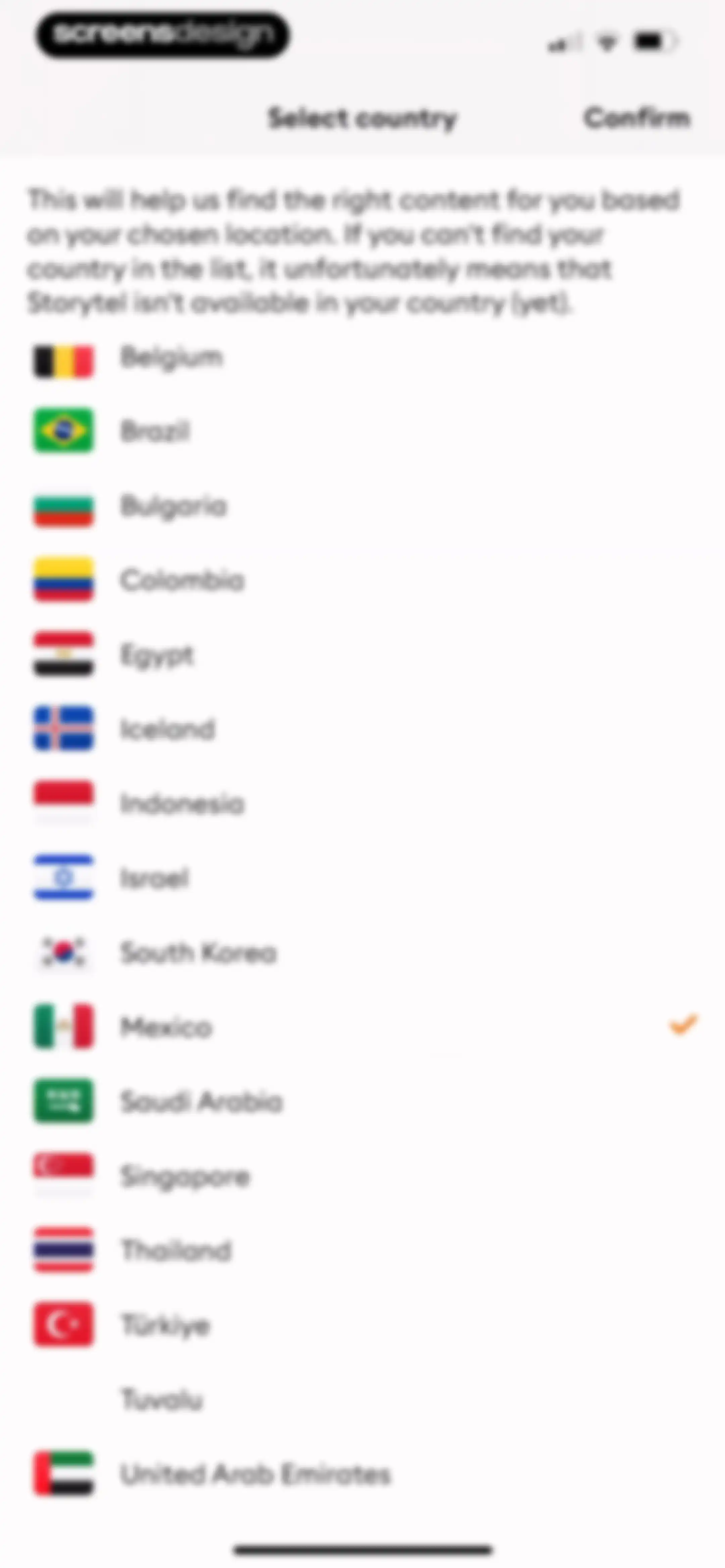Tap the checked Mexico row
This screenshot has width=725, height=1568.
(x=362, y=1027)
